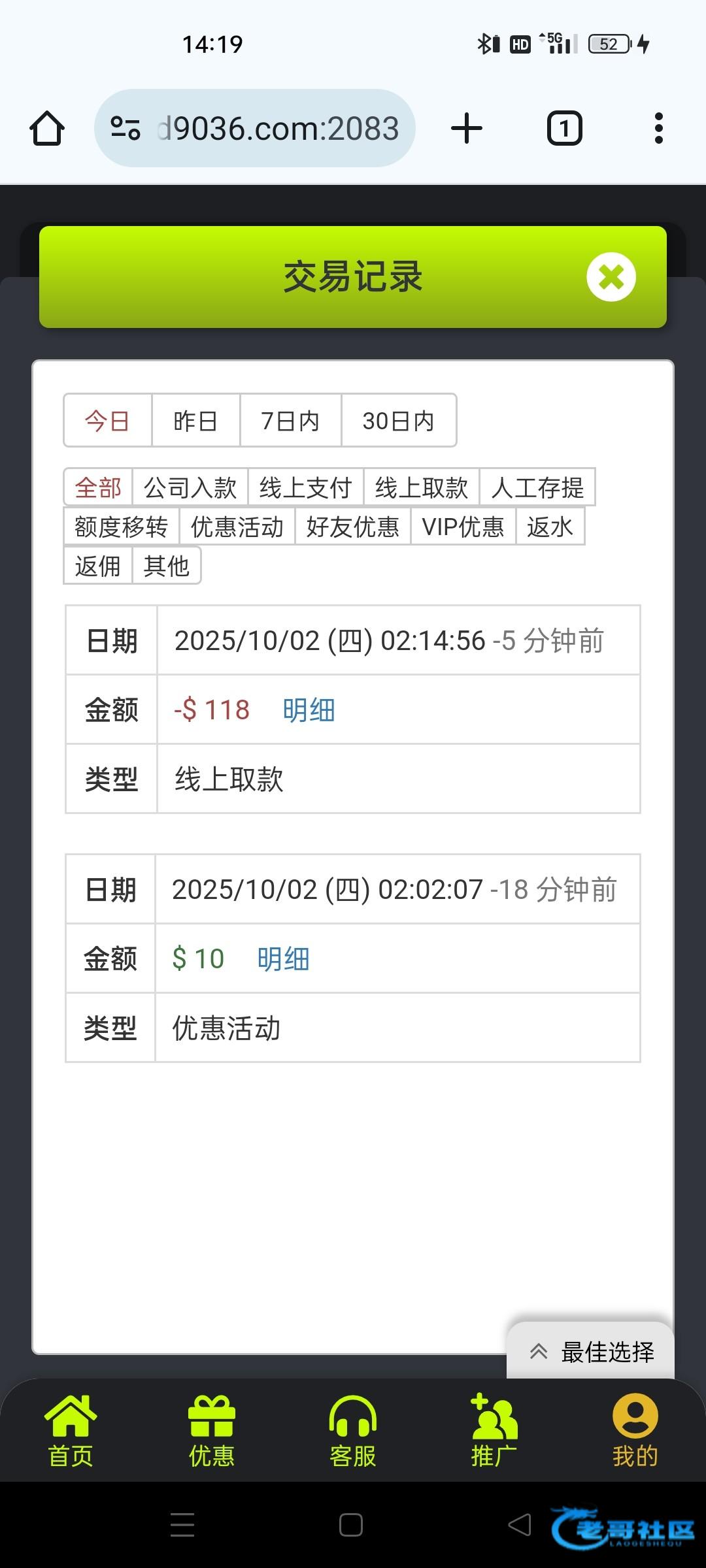706x1568 pixels.
Task: Select the VIP优惠 filter
Action: (463, 527)
